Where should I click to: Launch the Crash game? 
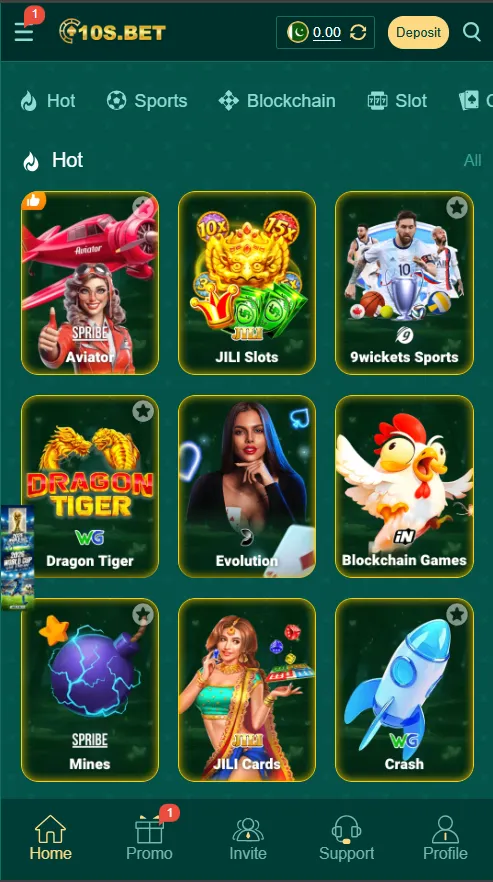tap(404, 690)
